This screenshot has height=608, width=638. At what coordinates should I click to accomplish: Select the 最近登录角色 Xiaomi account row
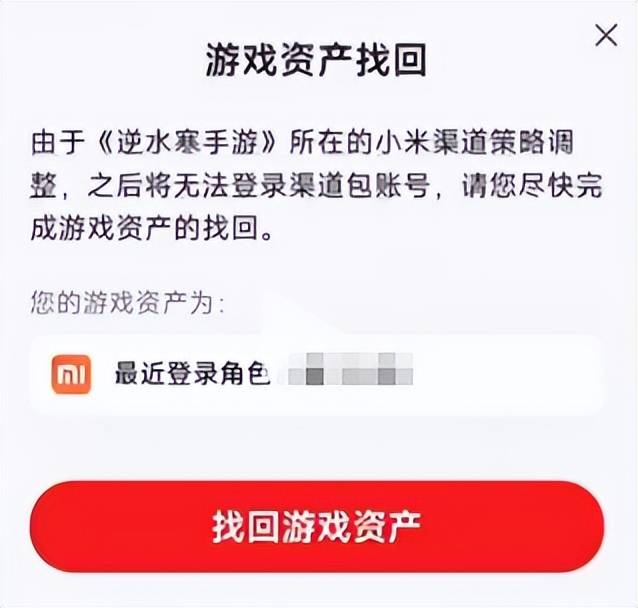(317, 375)
